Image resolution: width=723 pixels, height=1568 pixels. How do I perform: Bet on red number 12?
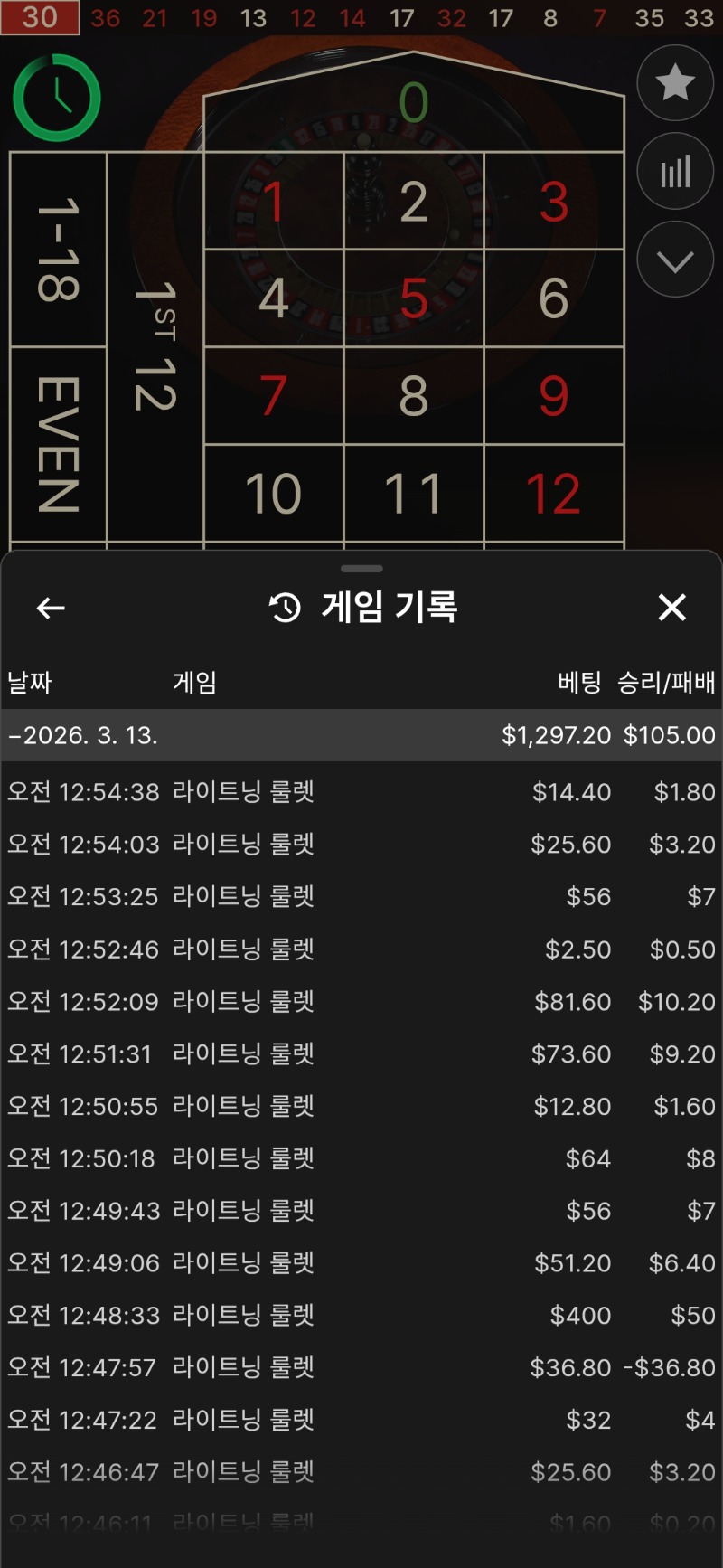click(x=553, y=494)
